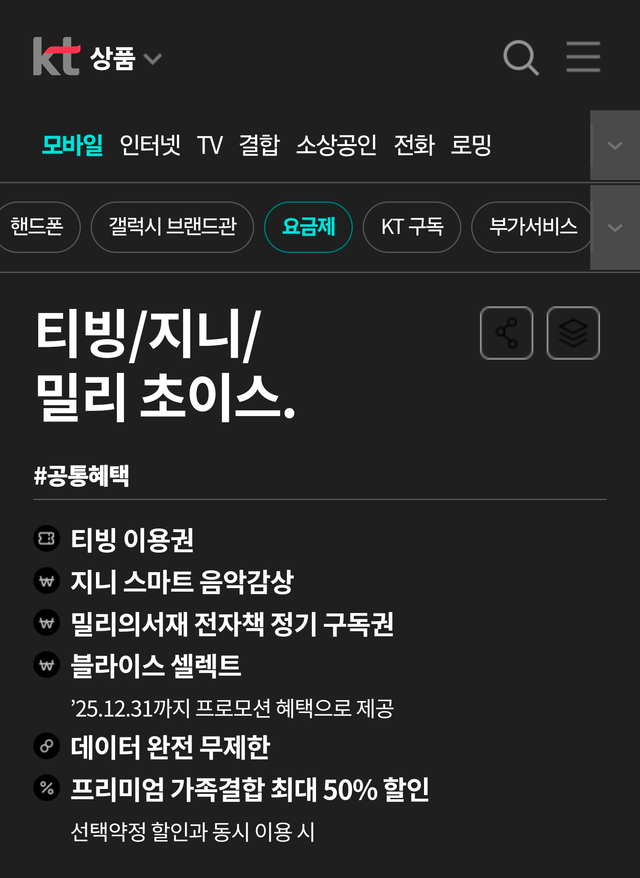The image size is (640, 878).
Task: Select the 요금제 chip
Action: pyautogui.click(x=309, y=227)
